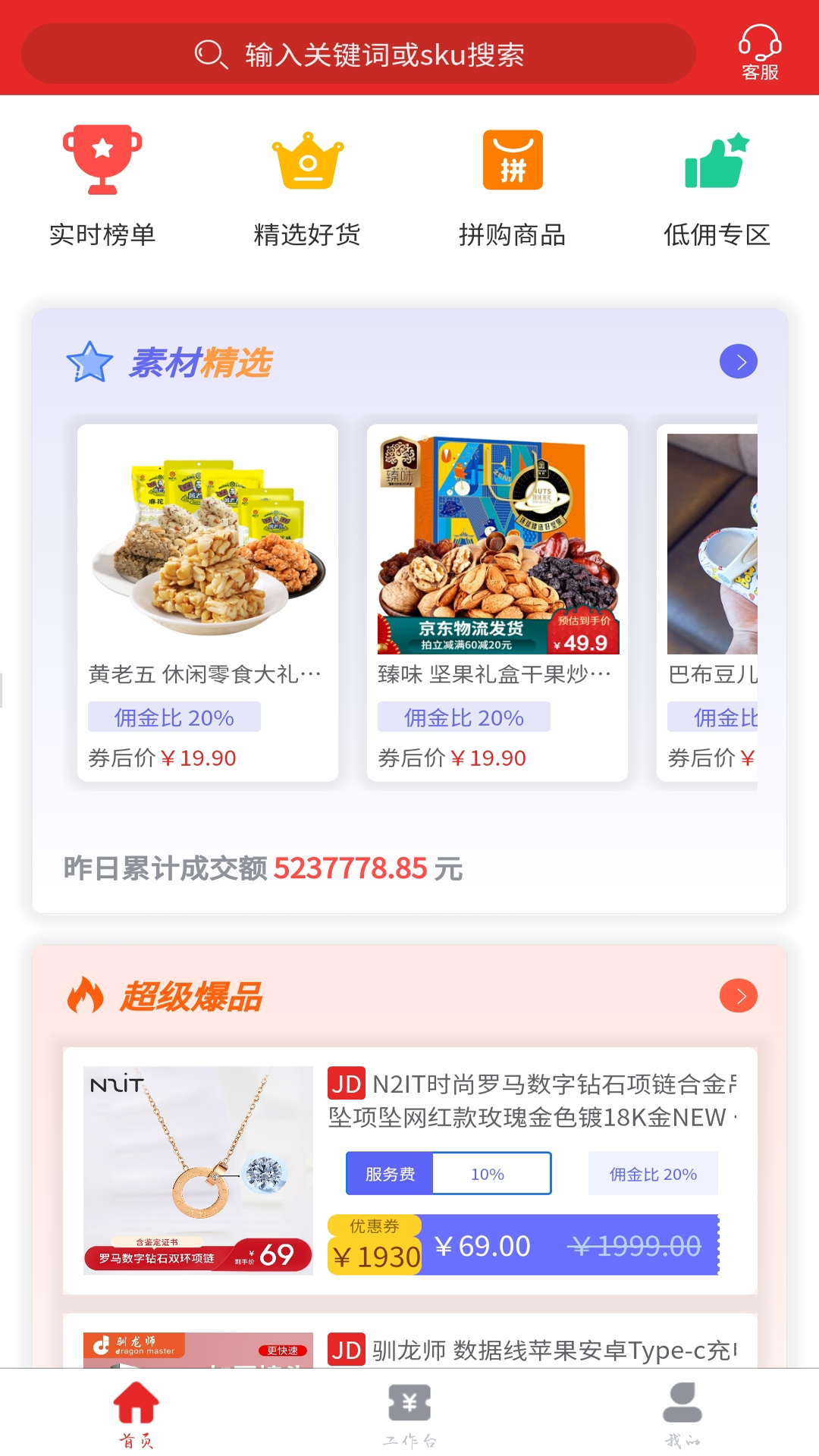Click the 服务费 10% control
Image resolution: width=819 pixels, height=1456 pixels.
(448, 1173)
